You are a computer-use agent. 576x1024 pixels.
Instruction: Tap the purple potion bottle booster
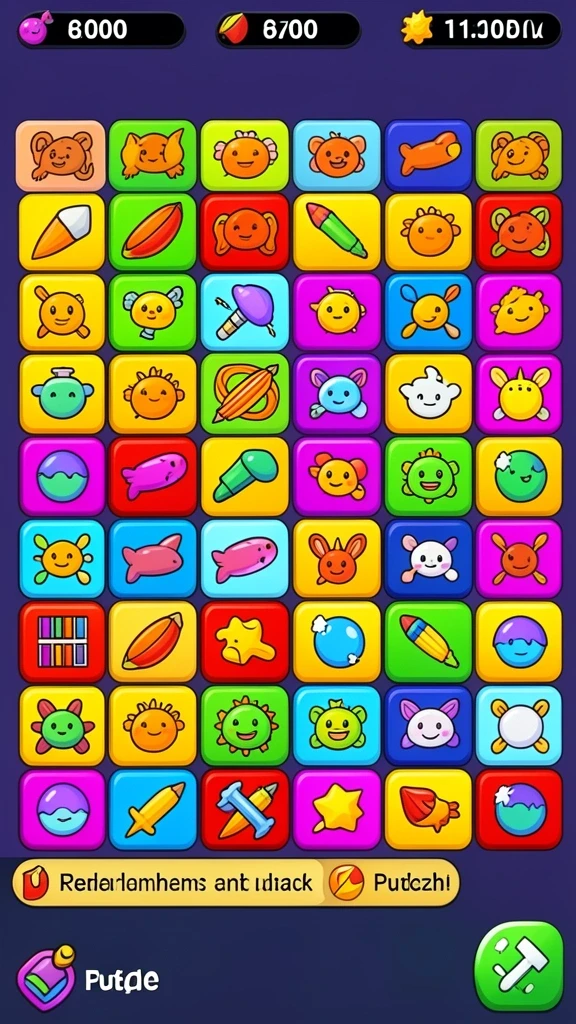46,978
